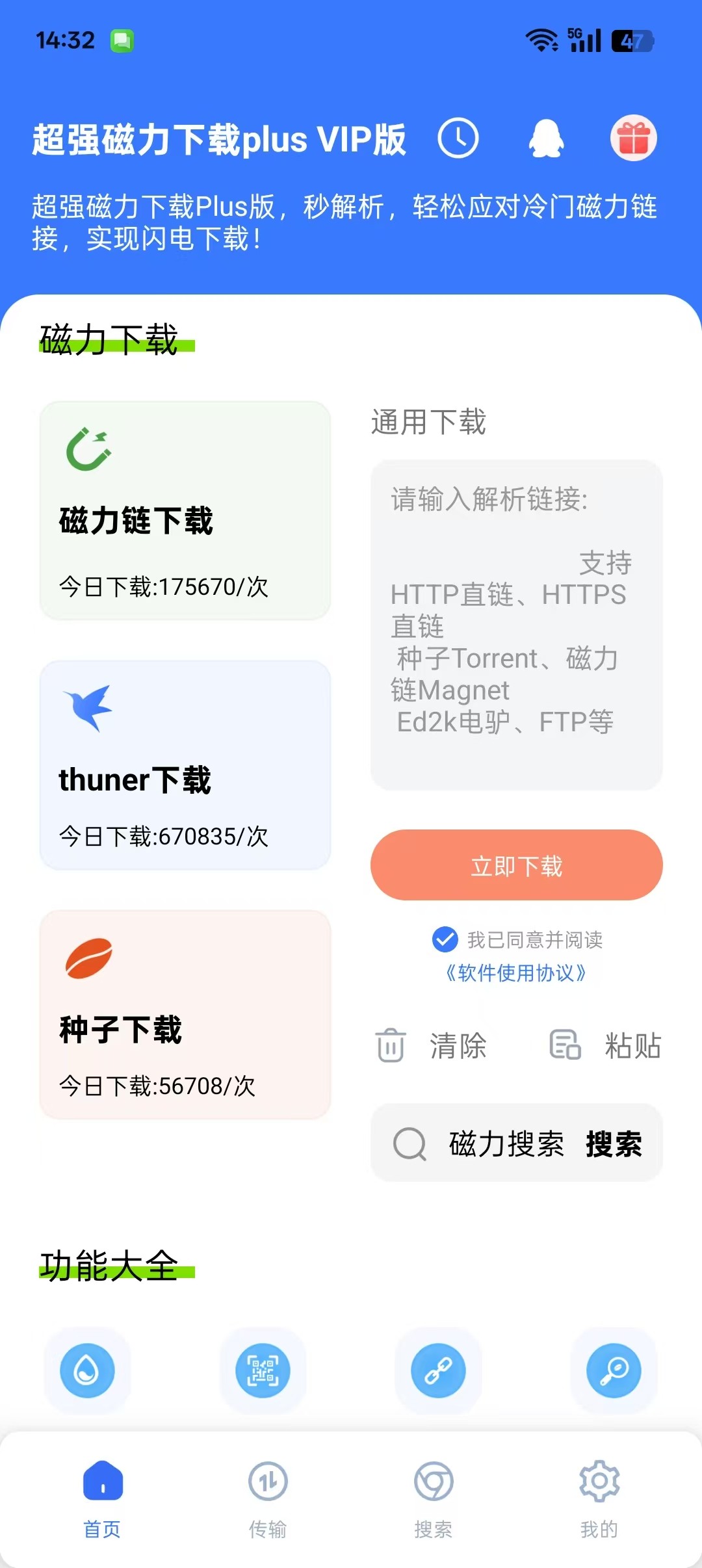Open the water drop function icon
The image size is (702, 1568).
[x=87, y=1370]
